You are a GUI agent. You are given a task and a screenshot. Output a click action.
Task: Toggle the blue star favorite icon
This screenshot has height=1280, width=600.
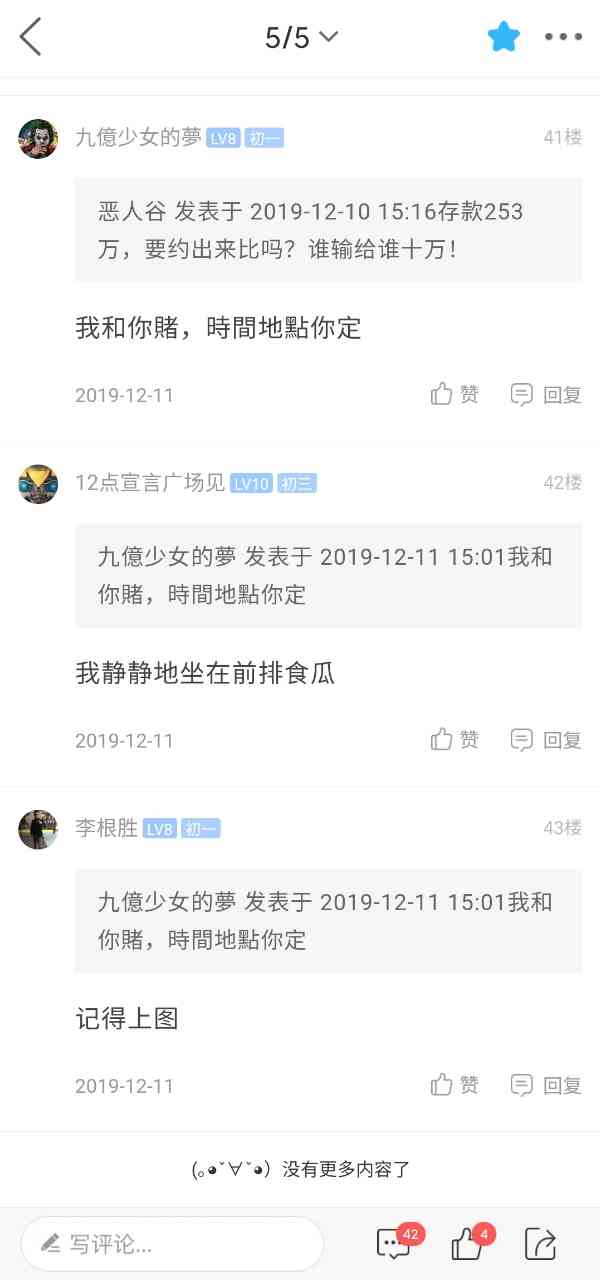[x=504, y=38]
